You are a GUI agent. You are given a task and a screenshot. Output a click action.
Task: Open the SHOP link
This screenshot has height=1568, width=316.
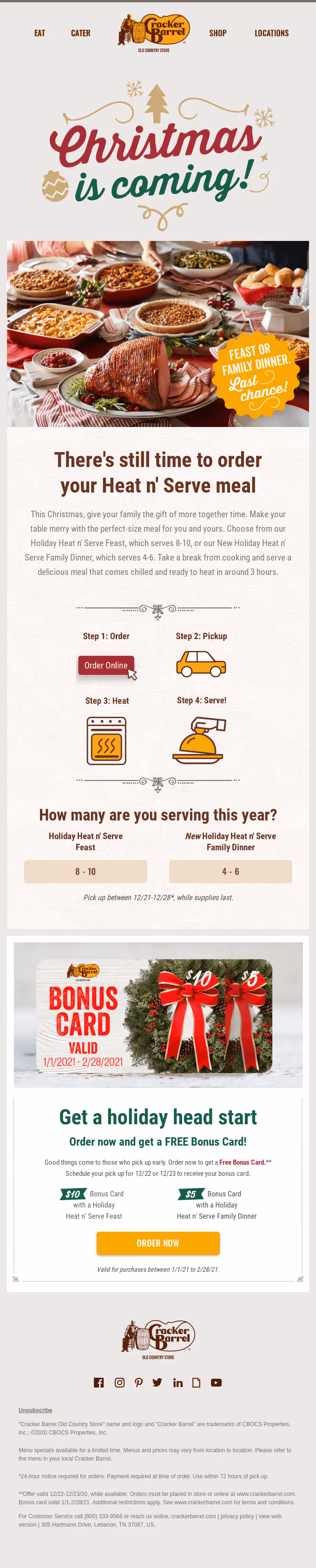coord(217,33)
